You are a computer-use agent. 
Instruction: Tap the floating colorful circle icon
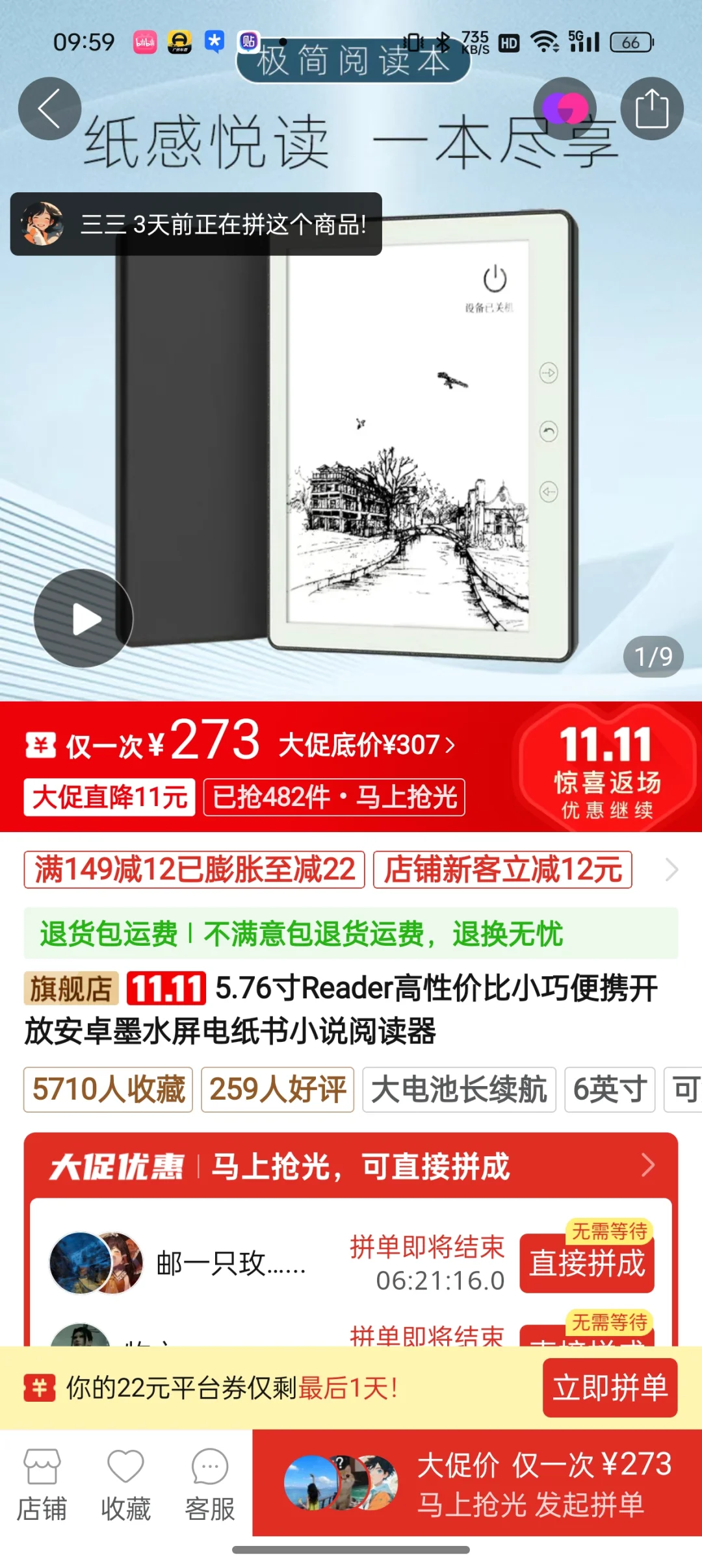565,108
